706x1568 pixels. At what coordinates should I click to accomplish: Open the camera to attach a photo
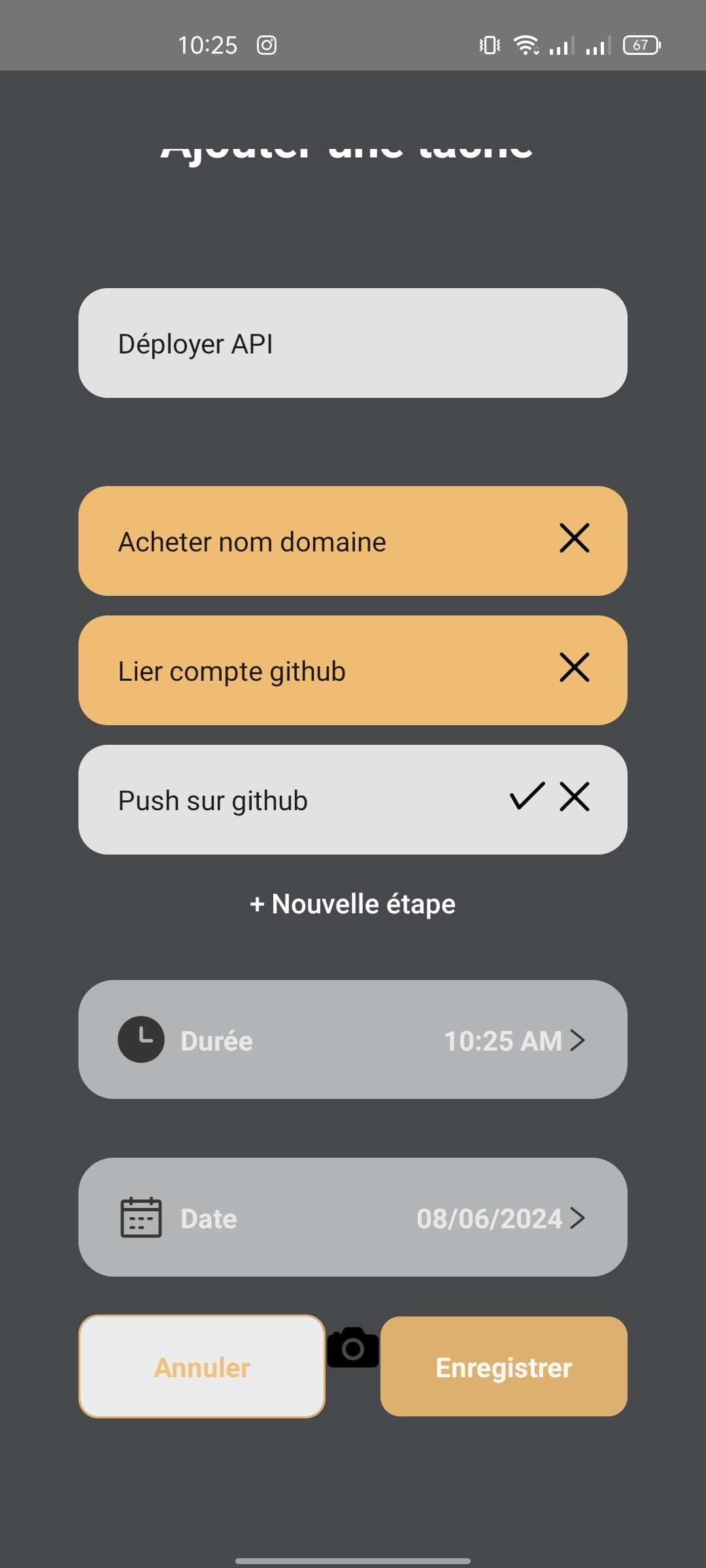point(353,1348)
